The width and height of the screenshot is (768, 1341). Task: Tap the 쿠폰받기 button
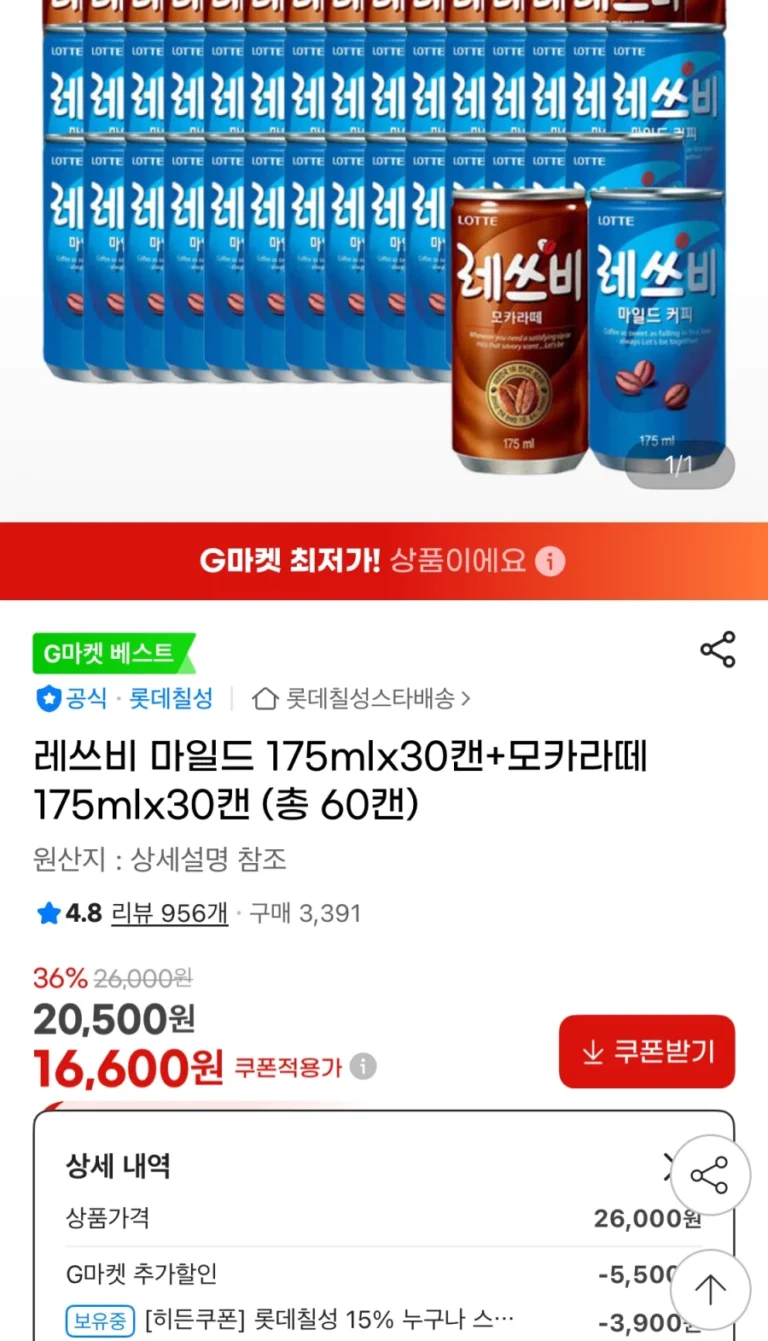click(647, 1051)
